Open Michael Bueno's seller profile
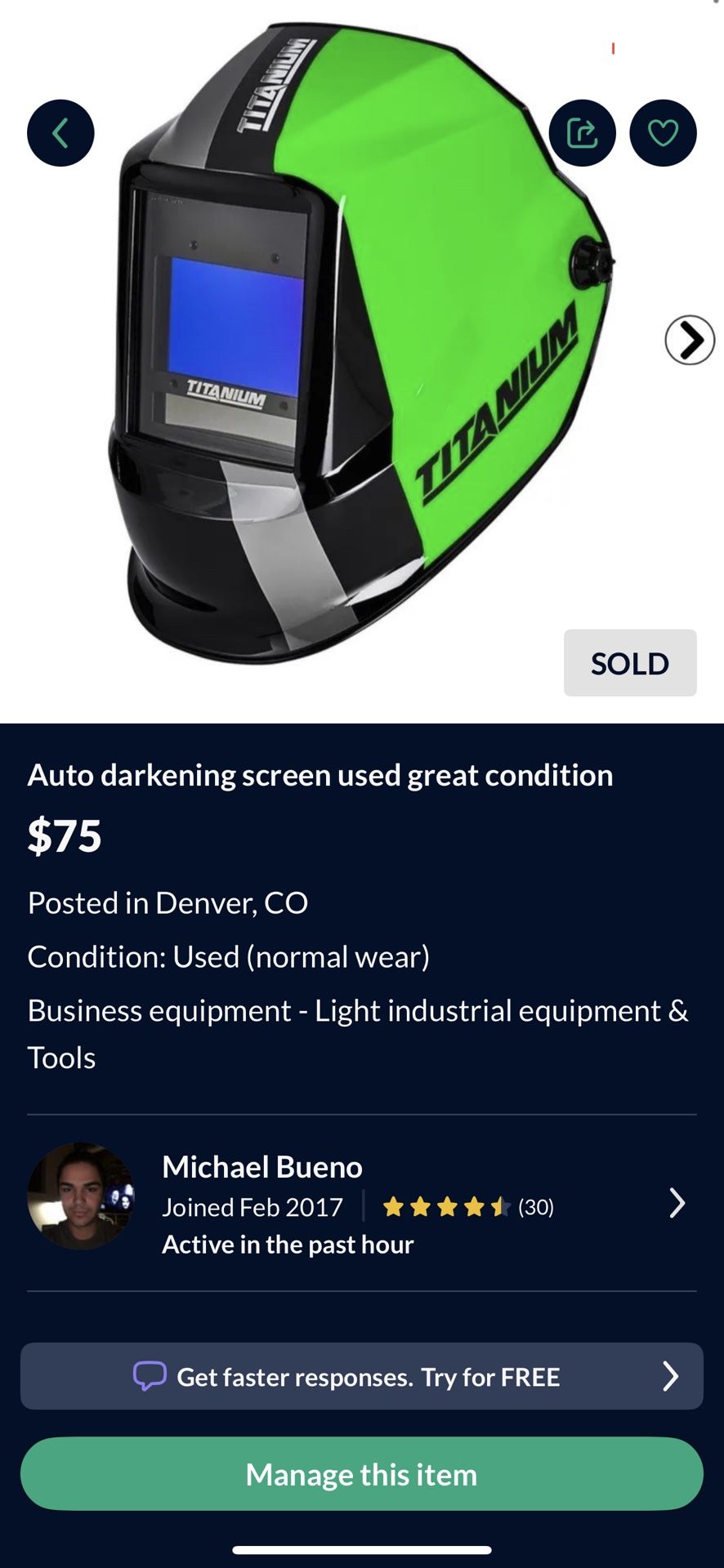724x1568 pixels. click(361, 1203)
